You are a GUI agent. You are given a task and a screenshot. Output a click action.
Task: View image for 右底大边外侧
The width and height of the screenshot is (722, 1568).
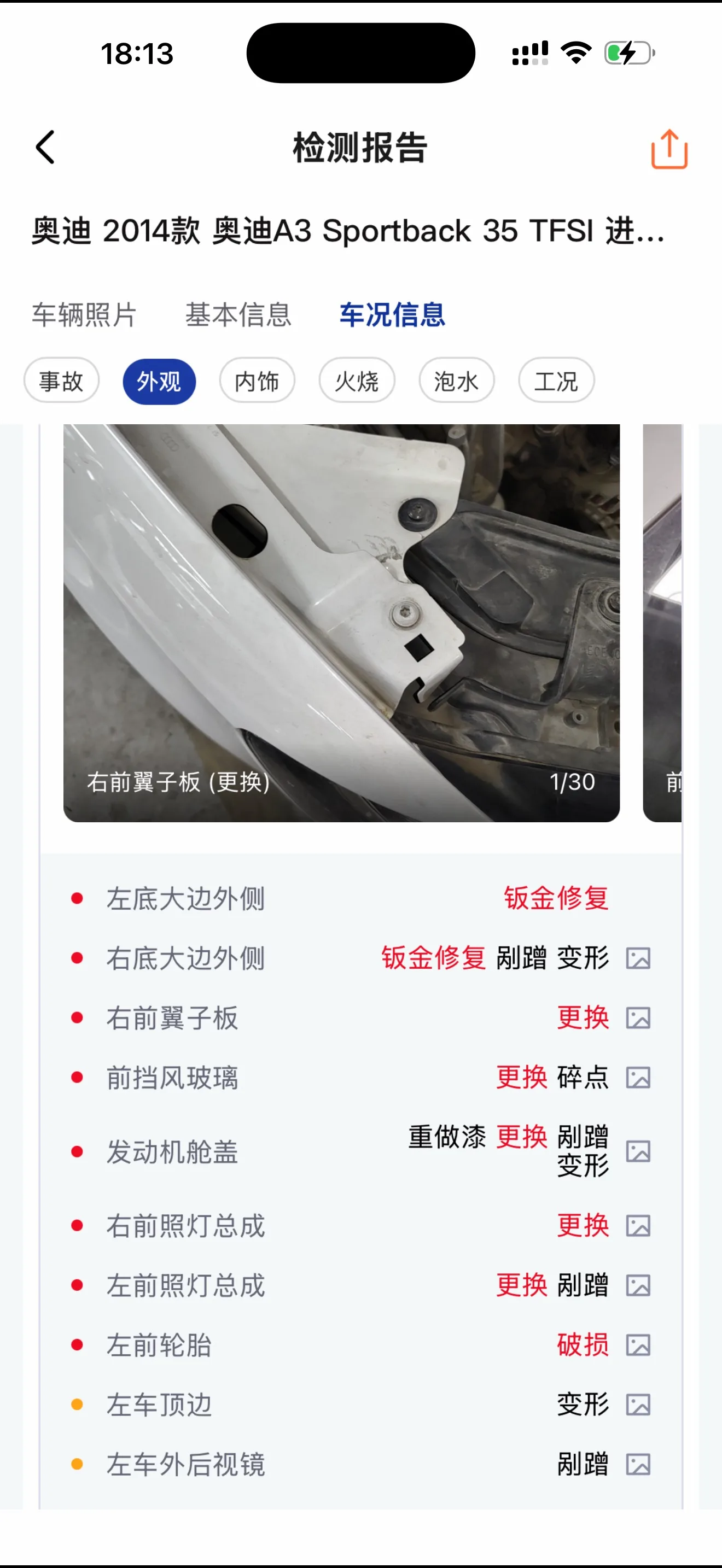click(638, 958)
